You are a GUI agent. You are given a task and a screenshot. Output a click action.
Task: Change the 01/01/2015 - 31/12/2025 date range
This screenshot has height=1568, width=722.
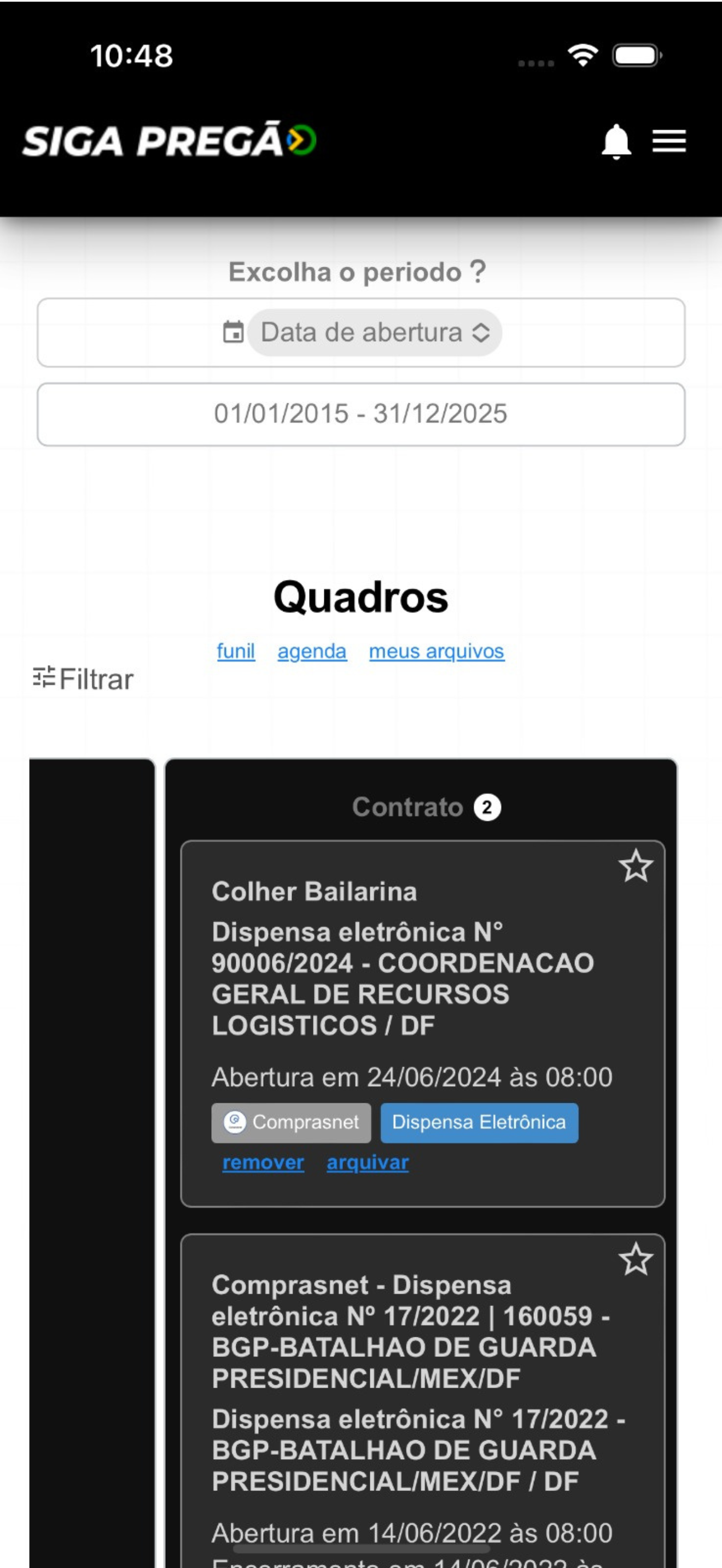pyautogui.click(x=361, y=414)
